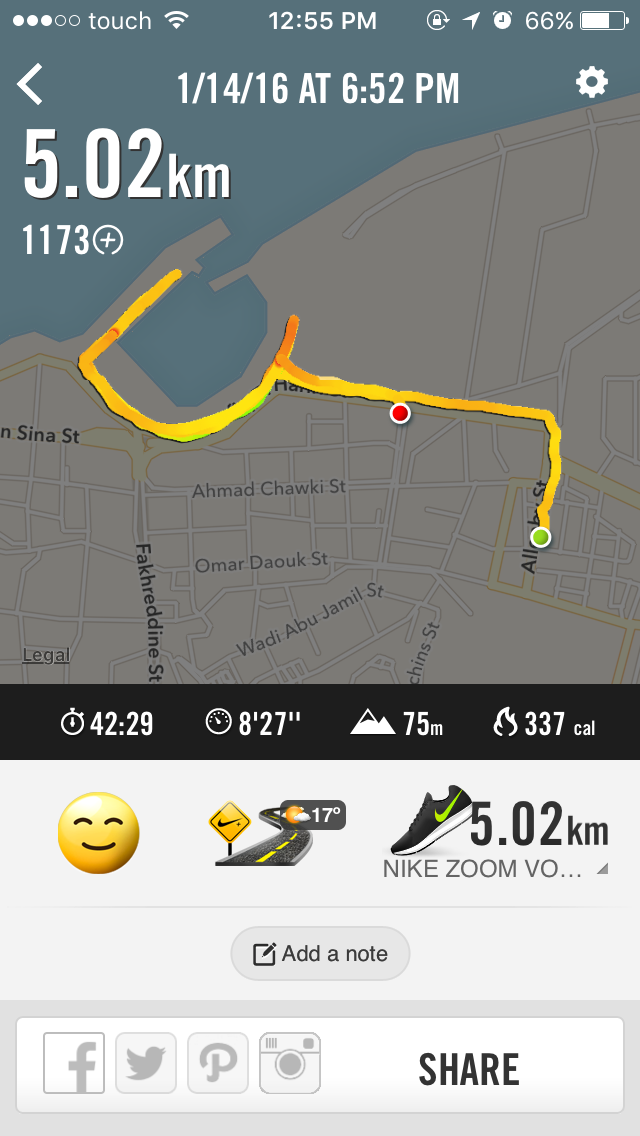
Task: Tap the NikeFuel plus icon beside 1173
Action: (x=108, y=240)
